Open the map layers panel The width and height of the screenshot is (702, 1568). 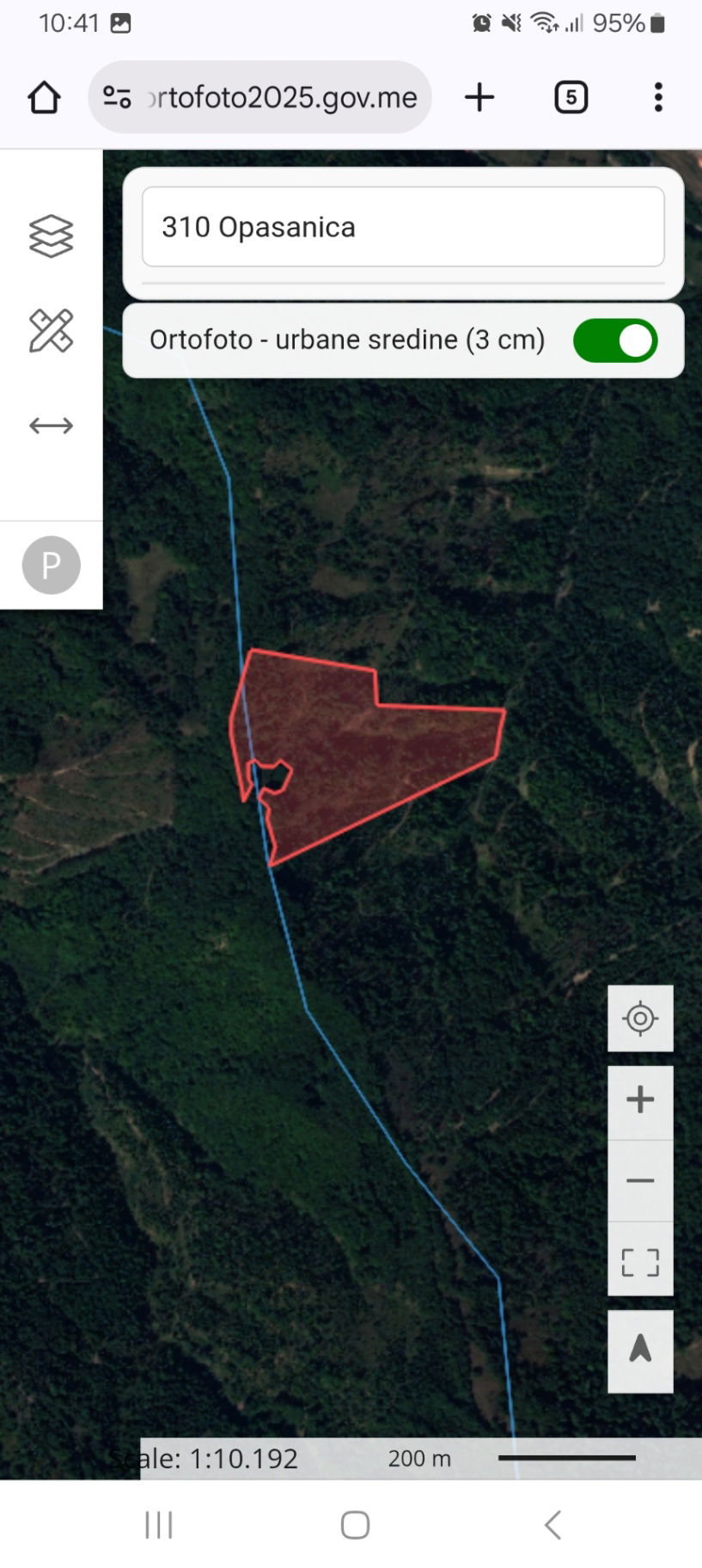click(51, 236)
